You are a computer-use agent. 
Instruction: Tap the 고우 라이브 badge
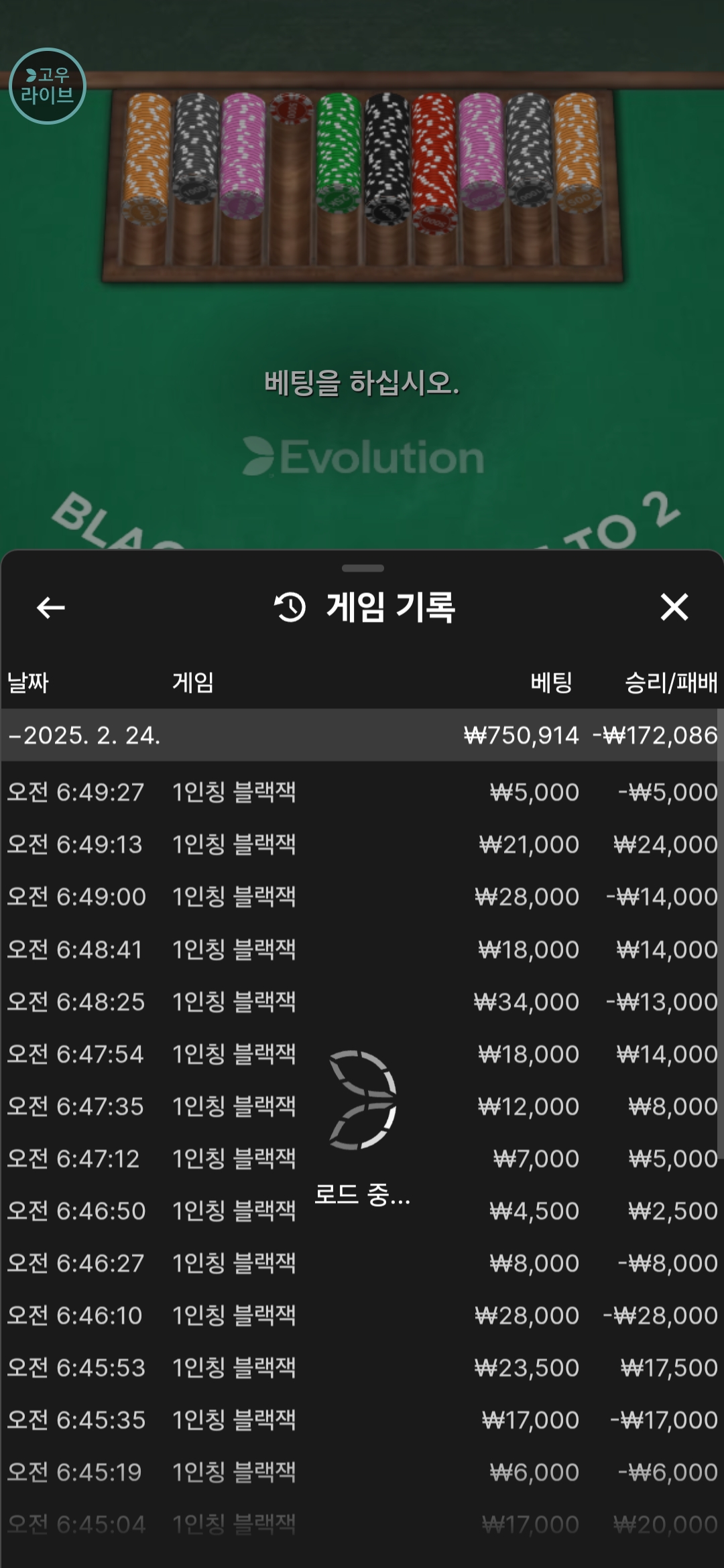(x=48, y=86)
